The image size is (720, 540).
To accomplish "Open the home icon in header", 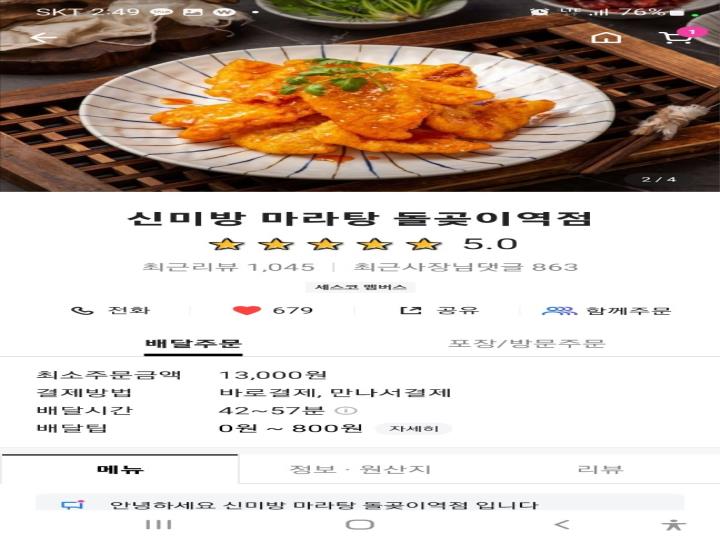I will (606, 38).
